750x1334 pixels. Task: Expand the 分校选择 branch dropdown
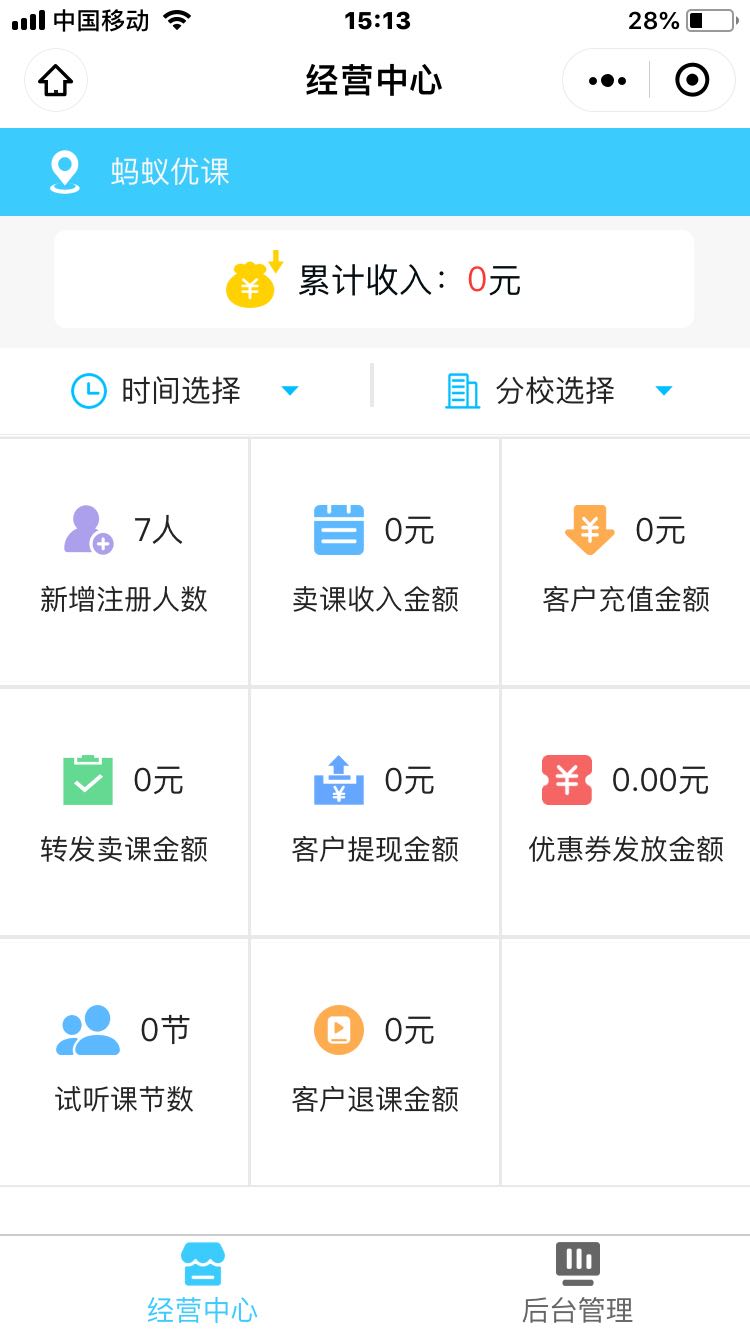pyautogui.click(x=559, y=390)
